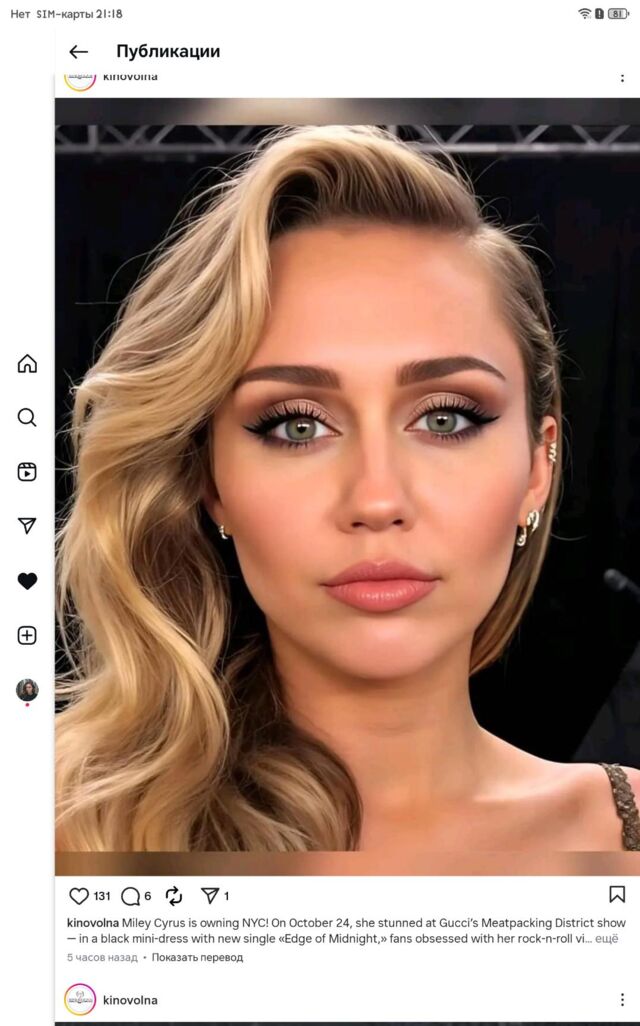Open the Home tab in side navigation

27,364
